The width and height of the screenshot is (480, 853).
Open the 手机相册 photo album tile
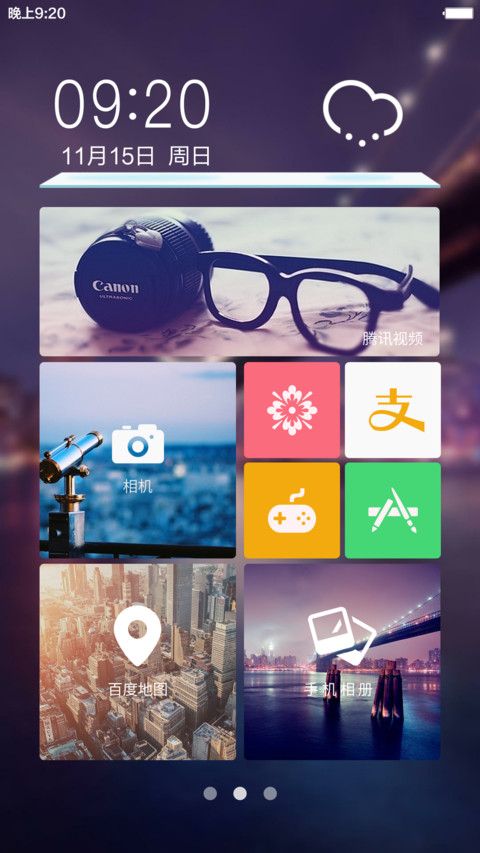tap(342, 662)
